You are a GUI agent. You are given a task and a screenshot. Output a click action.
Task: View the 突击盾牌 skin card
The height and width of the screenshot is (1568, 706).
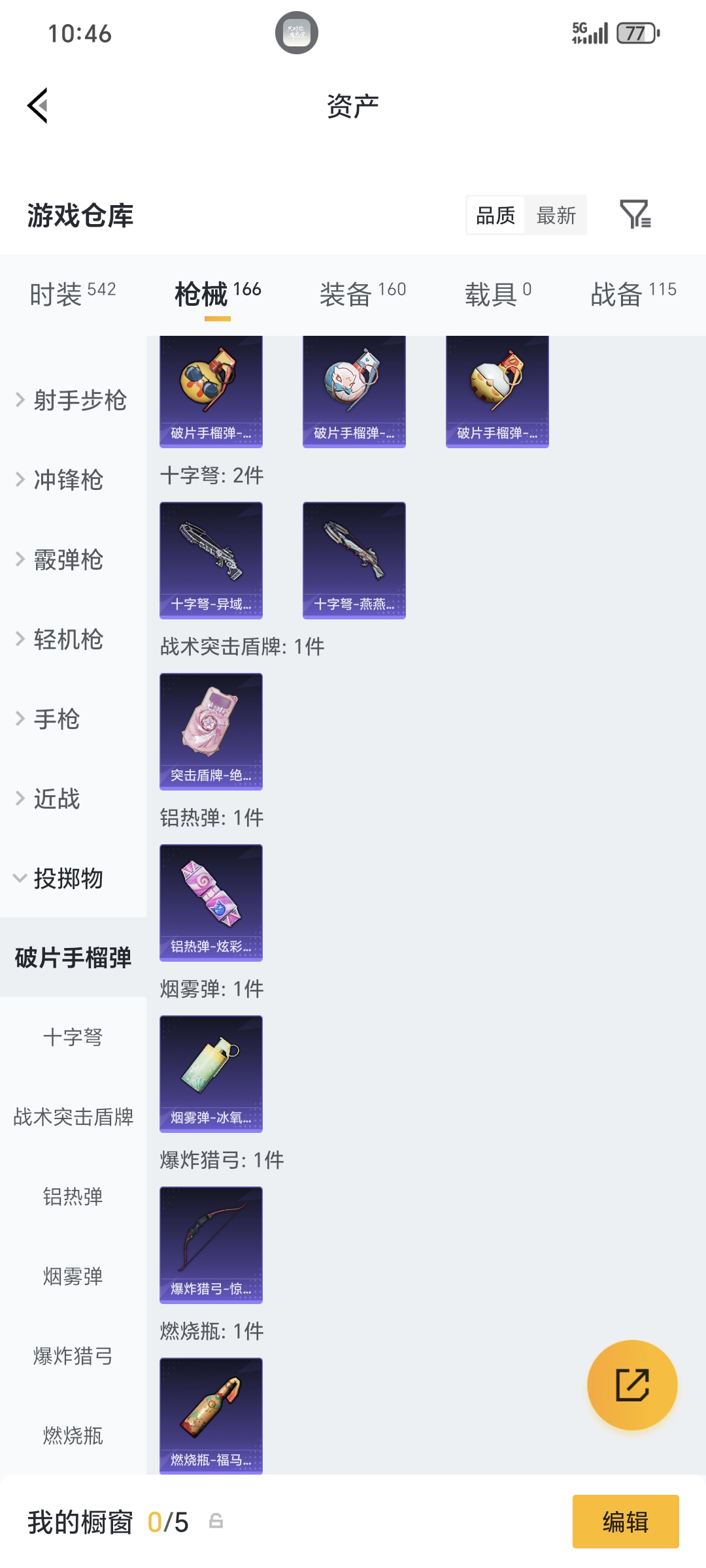[x=211, y=731]
